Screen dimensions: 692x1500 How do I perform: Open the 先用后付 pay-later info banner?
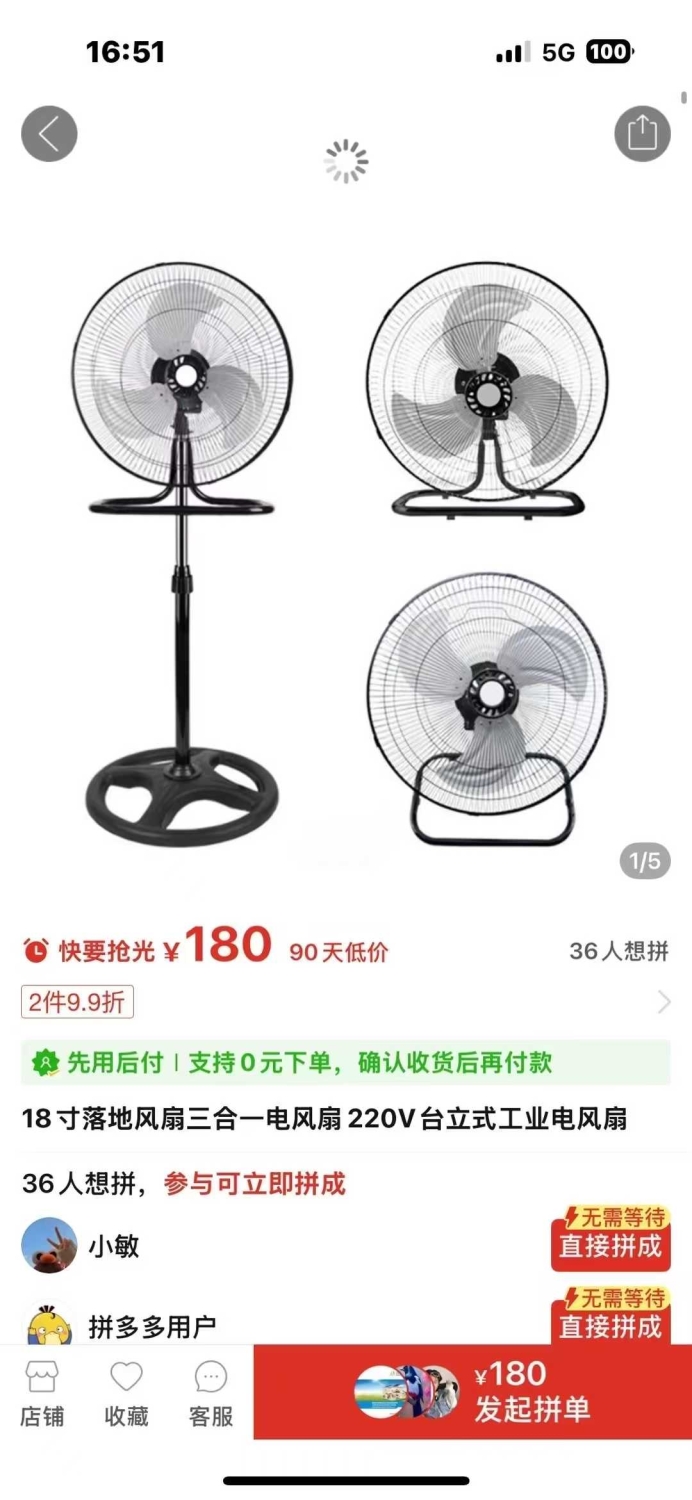pyautogui.click(x=346, y=1062)
